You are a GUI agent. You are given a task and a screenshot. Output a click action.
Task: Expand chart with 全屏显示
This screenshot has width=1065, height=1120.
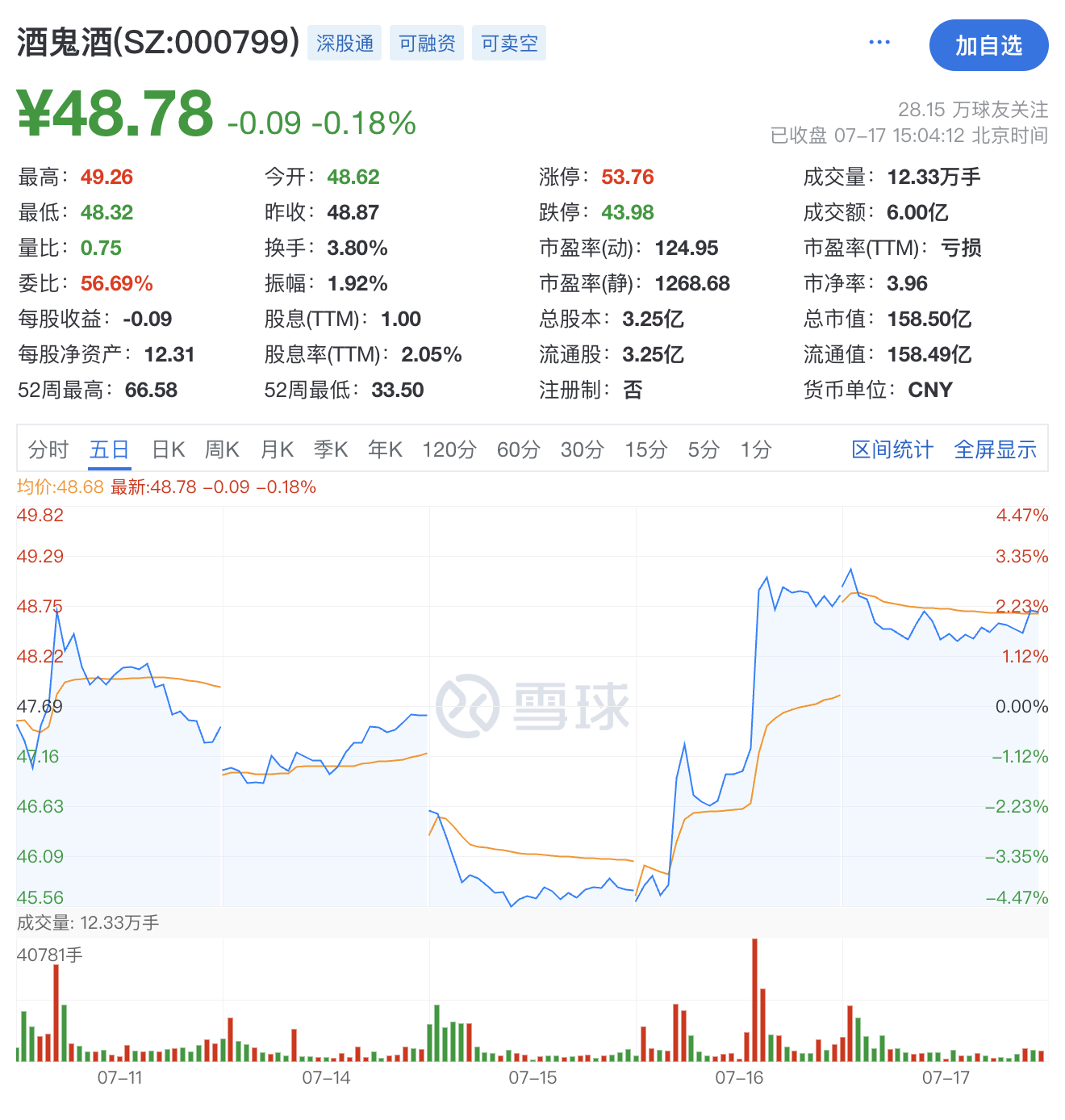(x=996, y=449)
